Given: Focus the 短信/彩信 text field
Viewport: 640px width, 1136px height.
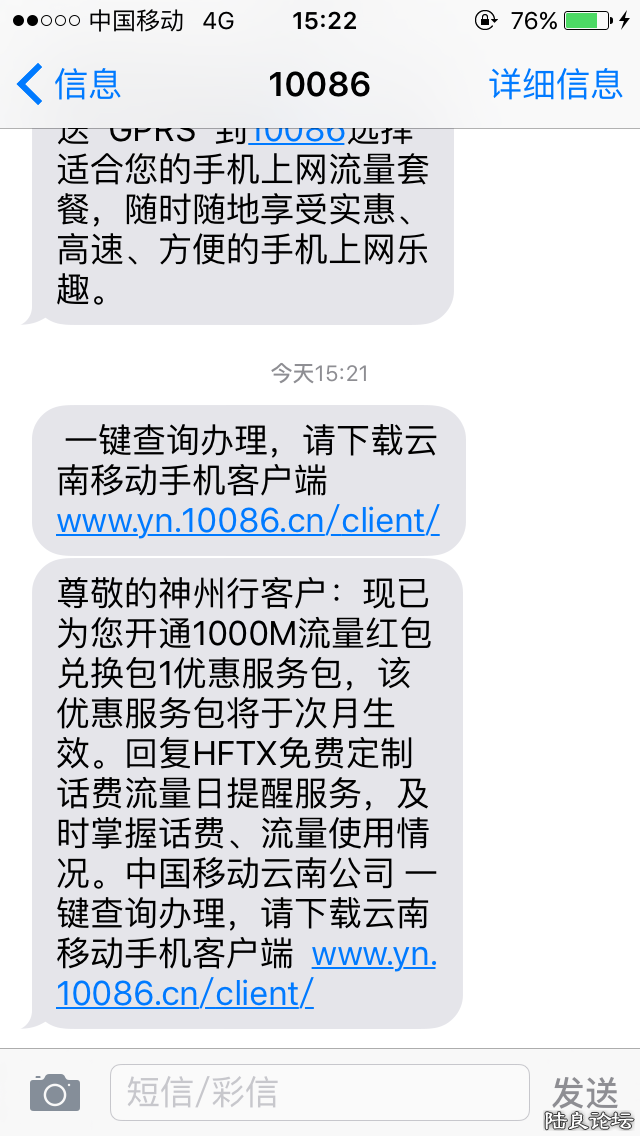Looking at the screenshot, I should point(318,1092).
